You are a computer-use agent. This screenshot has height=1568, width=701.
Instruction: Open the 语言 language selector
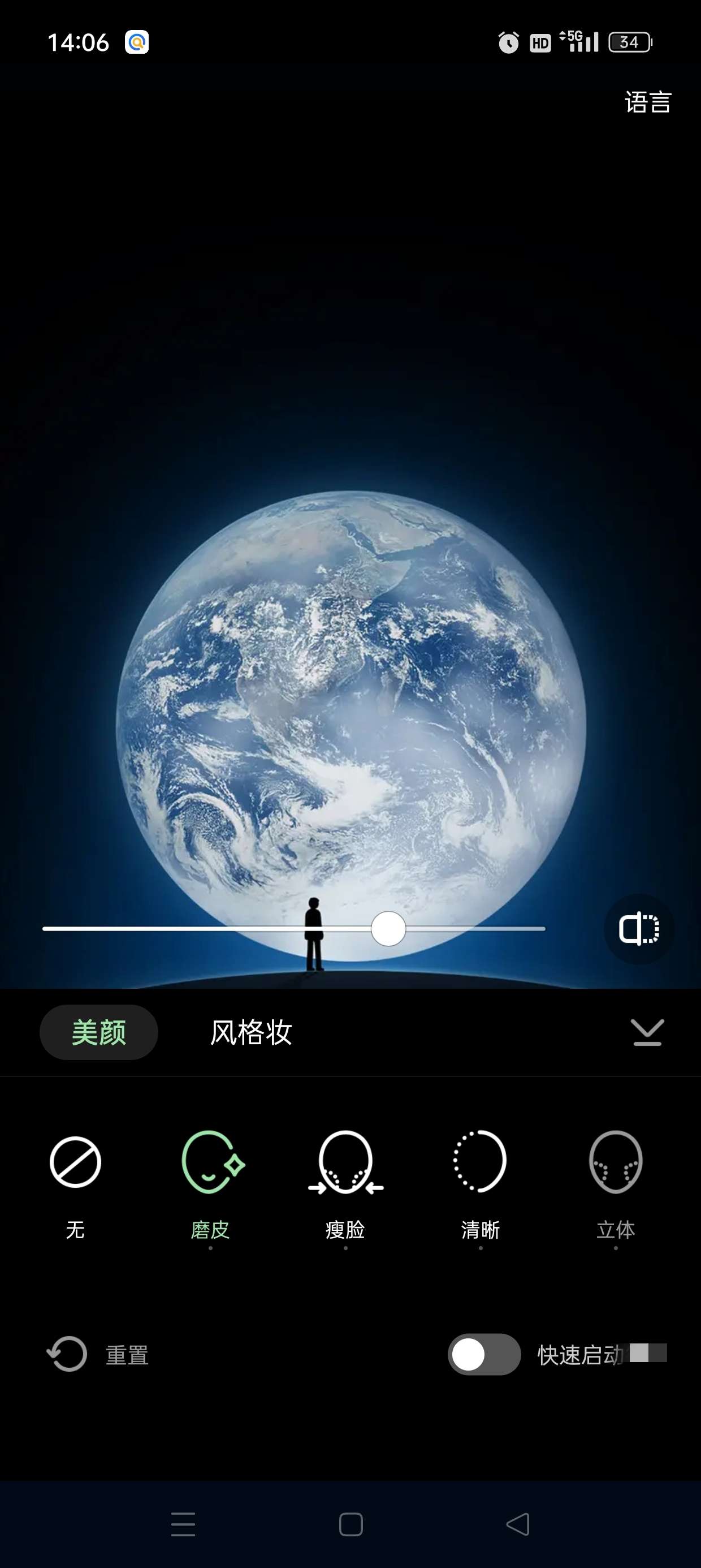coord(647,101)
